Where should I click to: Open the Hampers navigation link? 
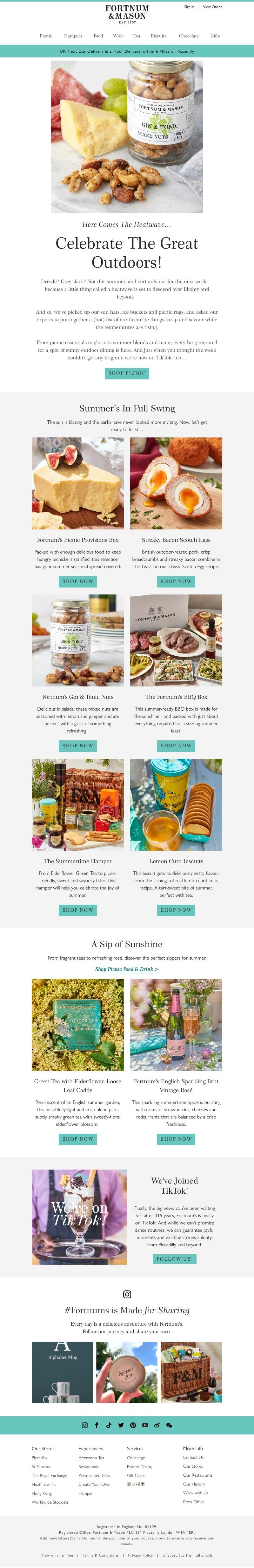tap(73, 36)
